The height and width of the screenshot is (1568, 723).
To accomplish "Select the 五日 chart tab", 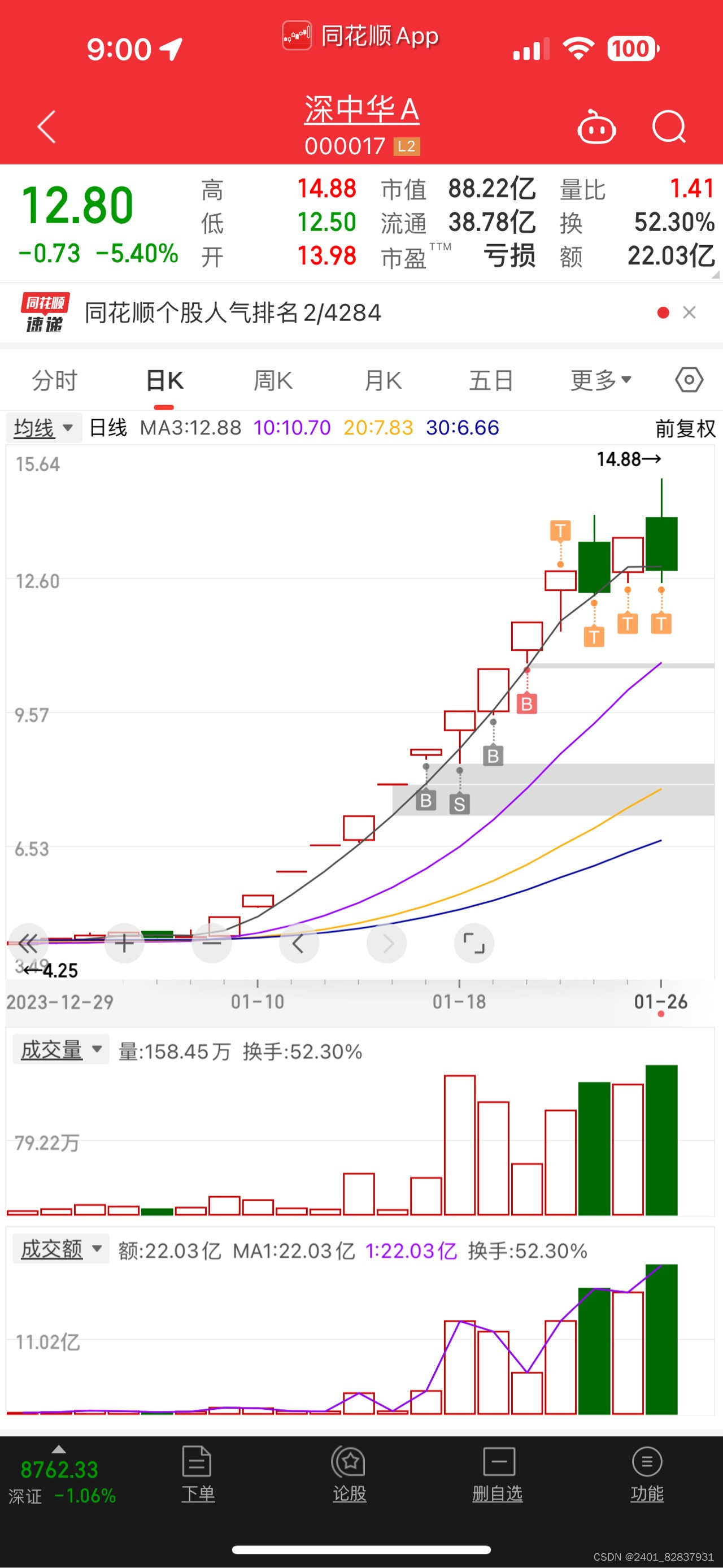I will (x=490, y=381).
